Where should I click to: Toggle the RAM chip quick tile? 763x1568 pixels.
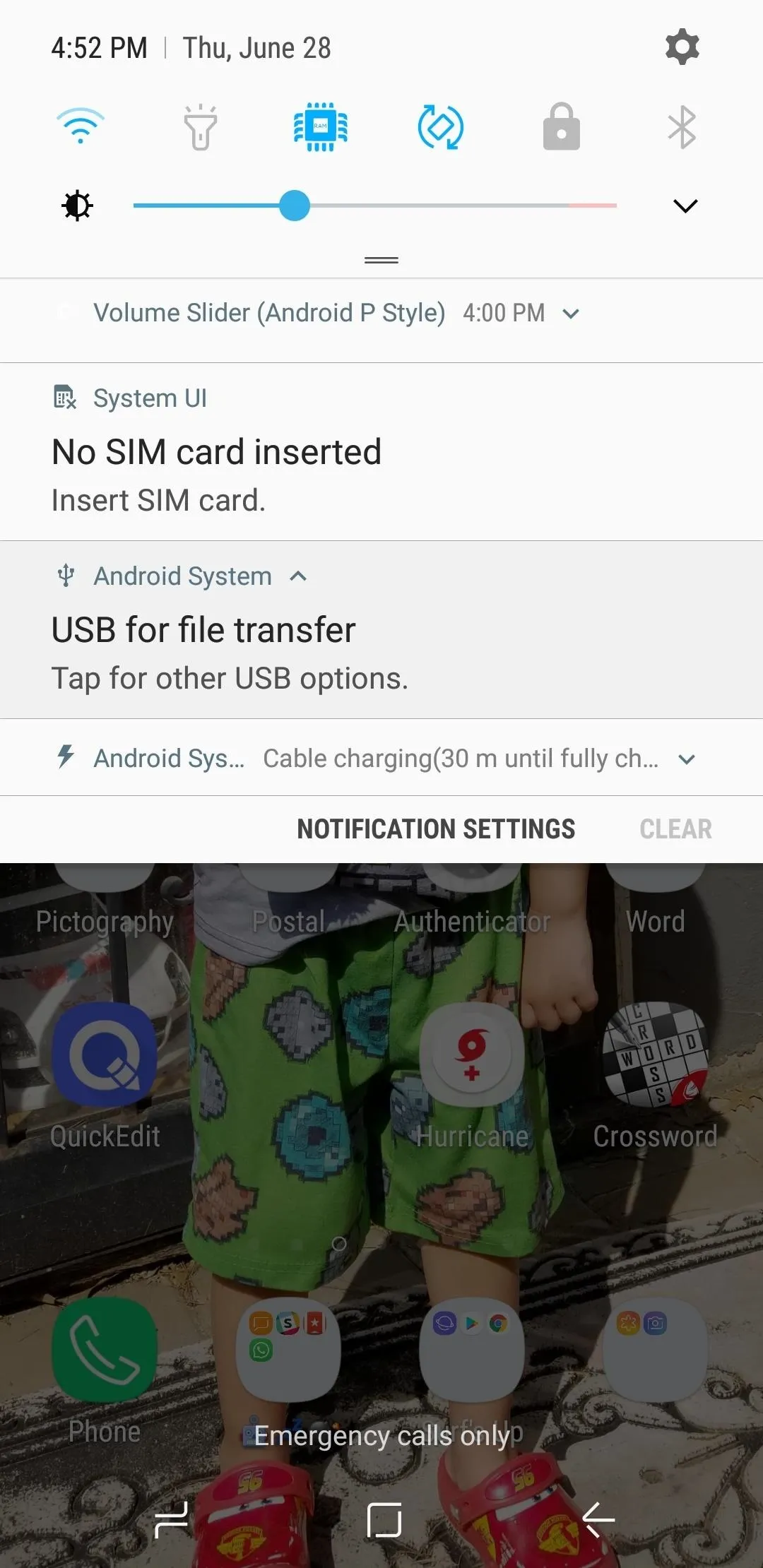click(x=321, y=127)
